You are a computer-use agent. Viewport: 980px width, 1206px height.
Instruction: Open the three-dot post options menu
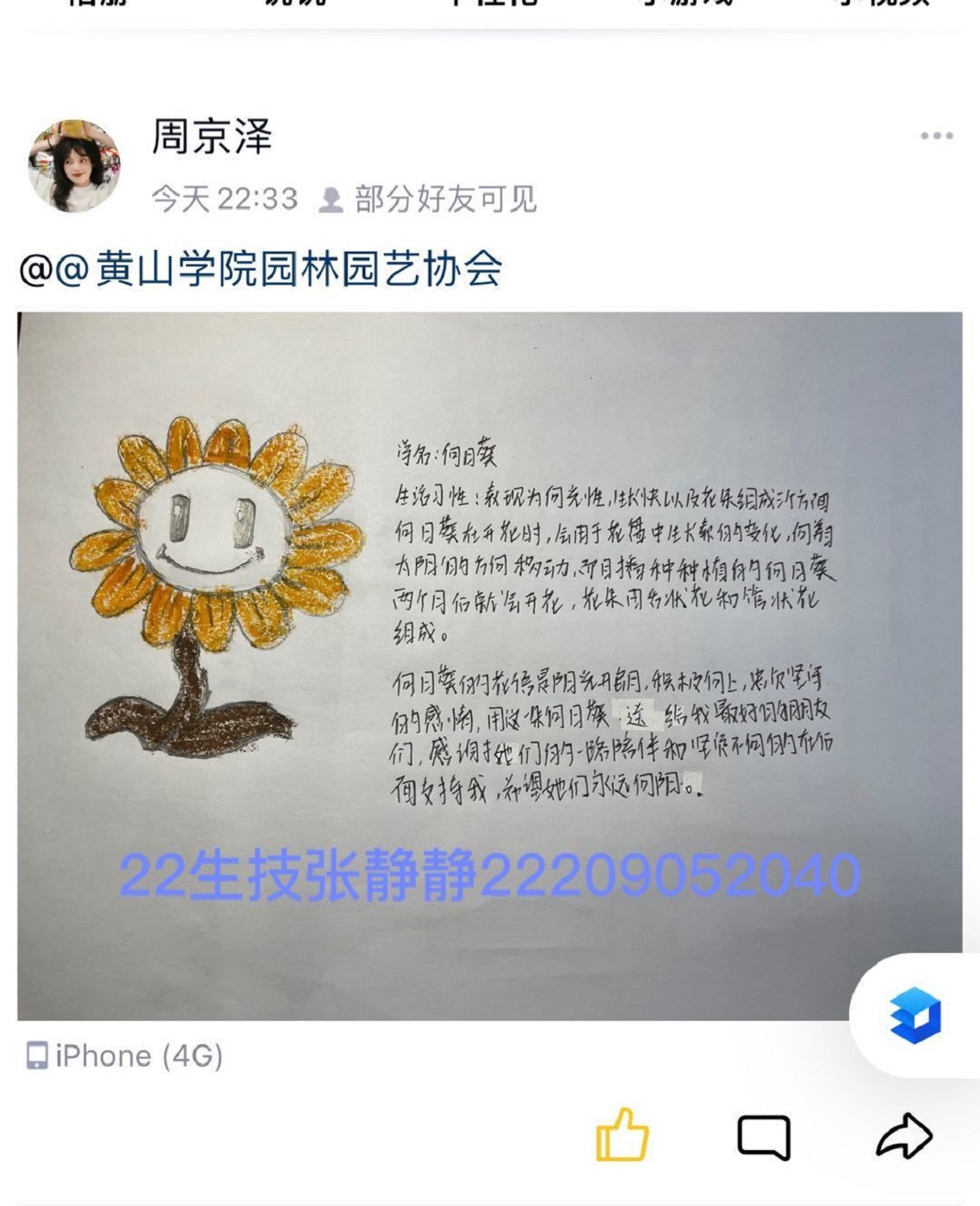pos(936,136)
